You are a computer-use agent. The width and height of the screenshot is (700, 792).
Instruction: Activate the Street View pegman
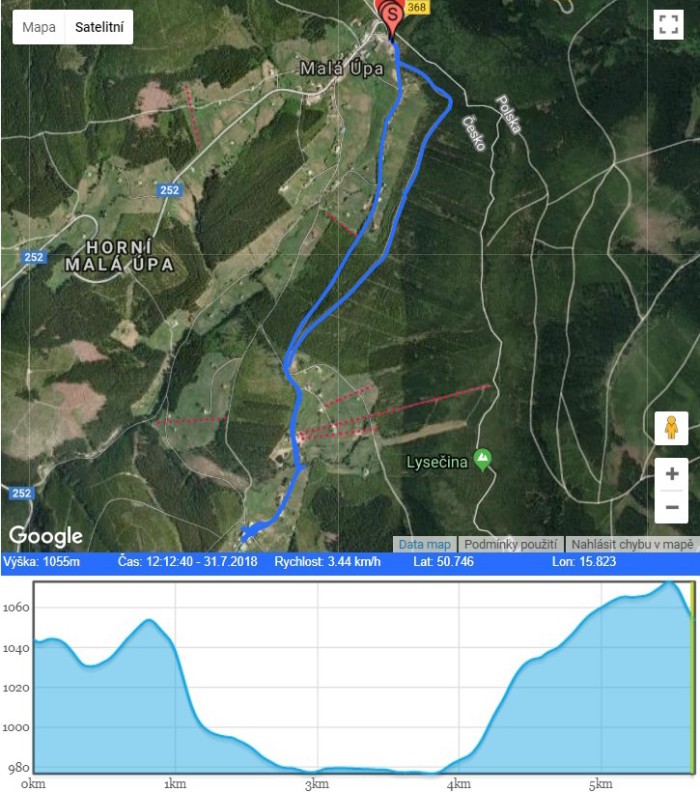[x=671, y=428]
